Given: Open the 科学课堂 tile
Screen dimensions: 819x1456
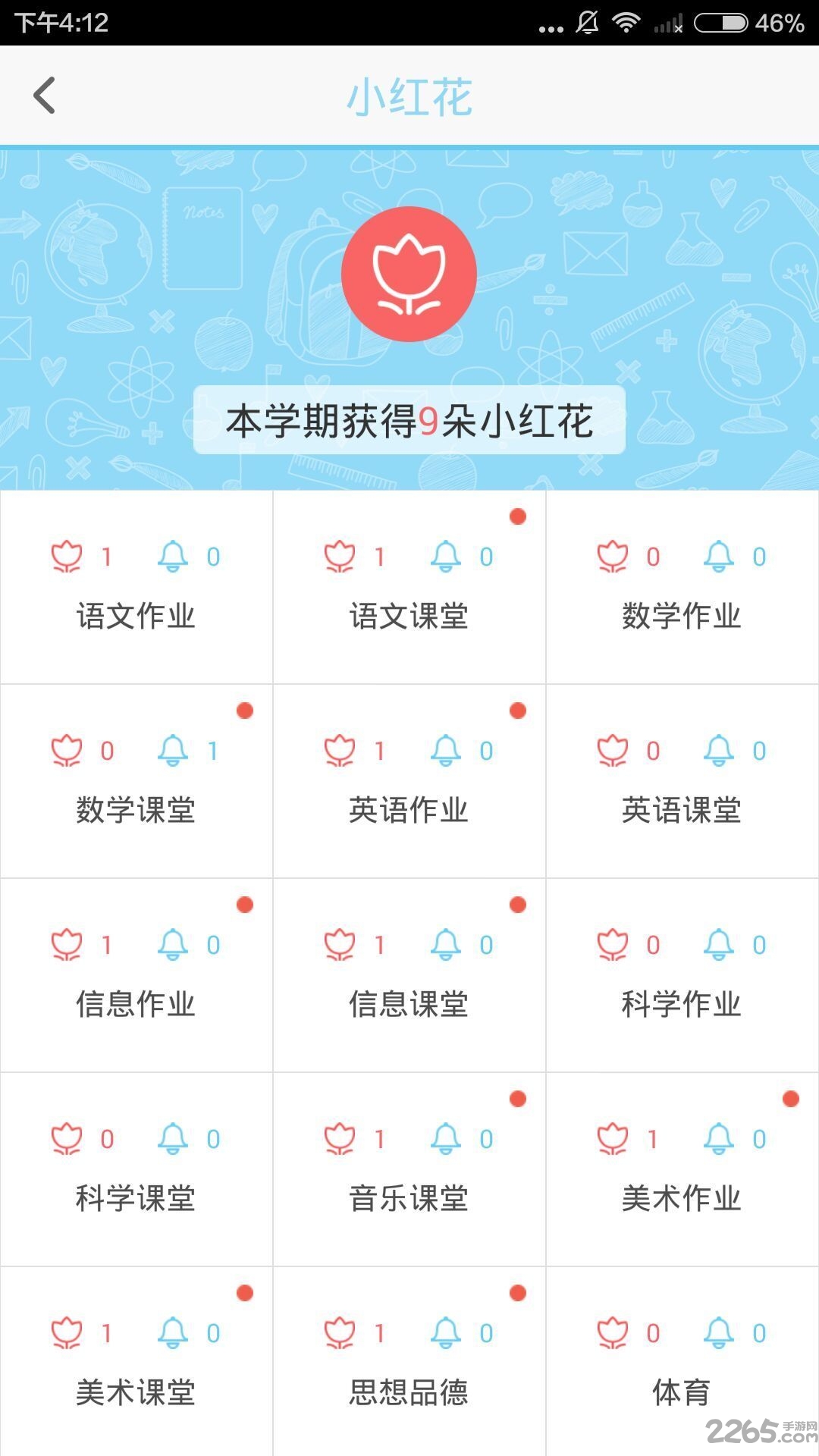Looking at the screenshot, I should 136,1170.
